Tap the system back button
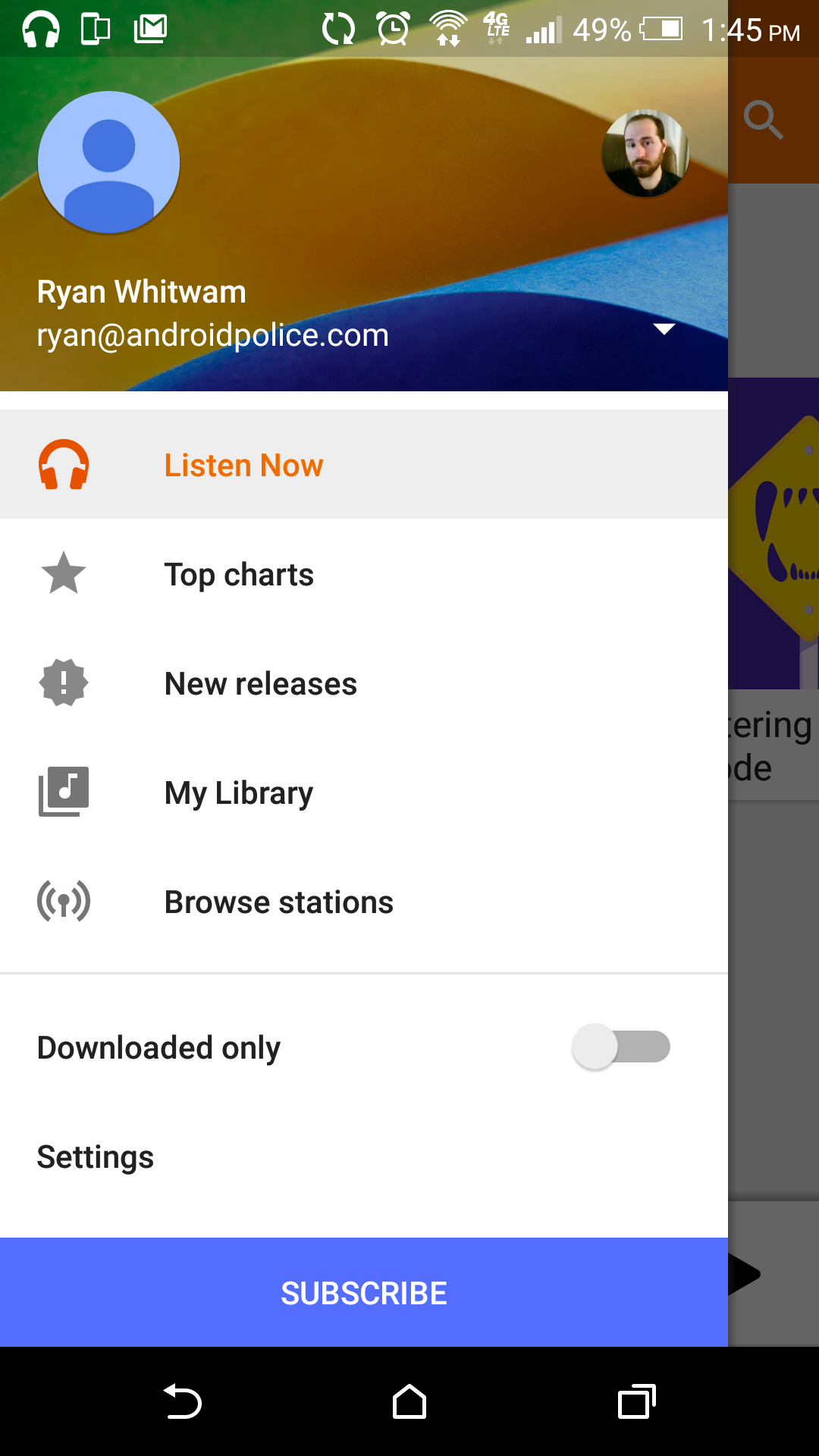819x1456 pixels. pos(182,1401)
